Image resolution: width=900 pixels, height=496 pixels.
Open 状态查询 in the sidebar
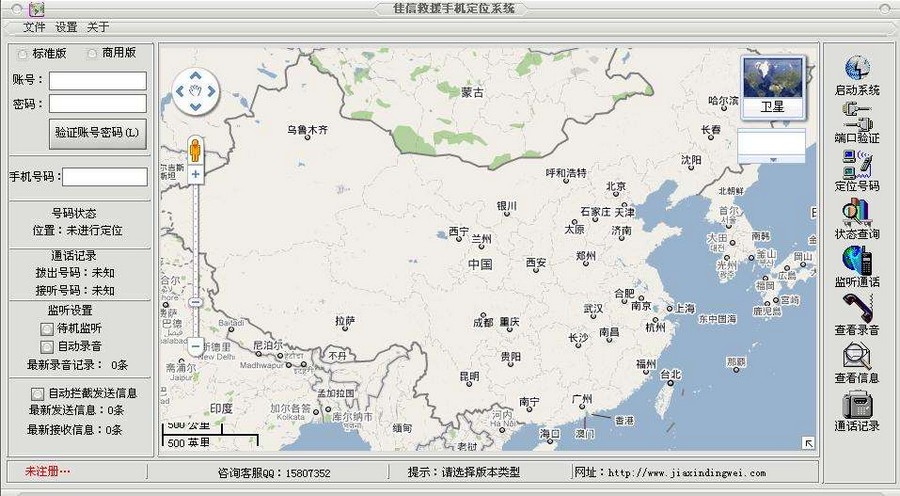(857, 218)
